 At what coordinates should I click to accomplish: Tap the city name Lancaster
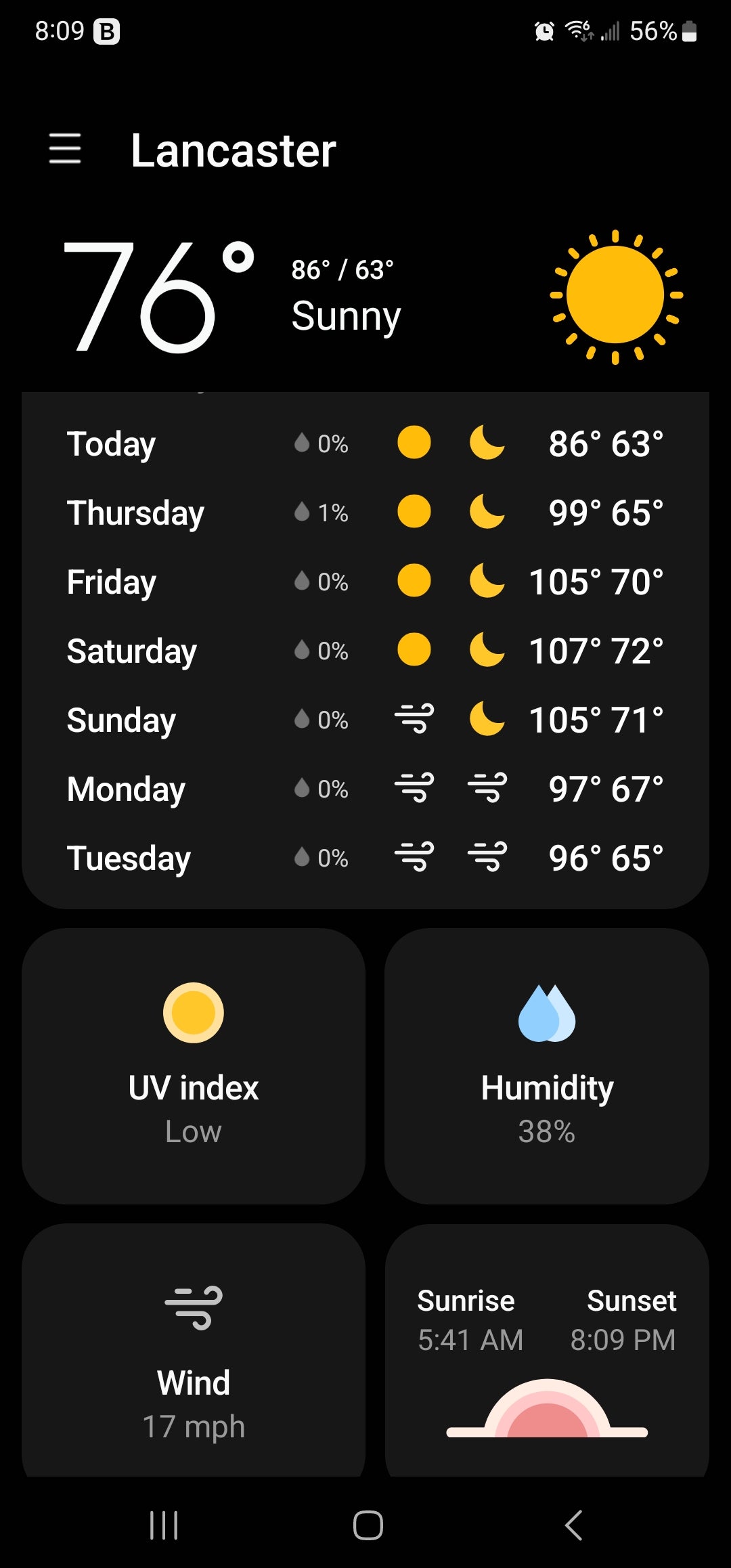(233, 152)
